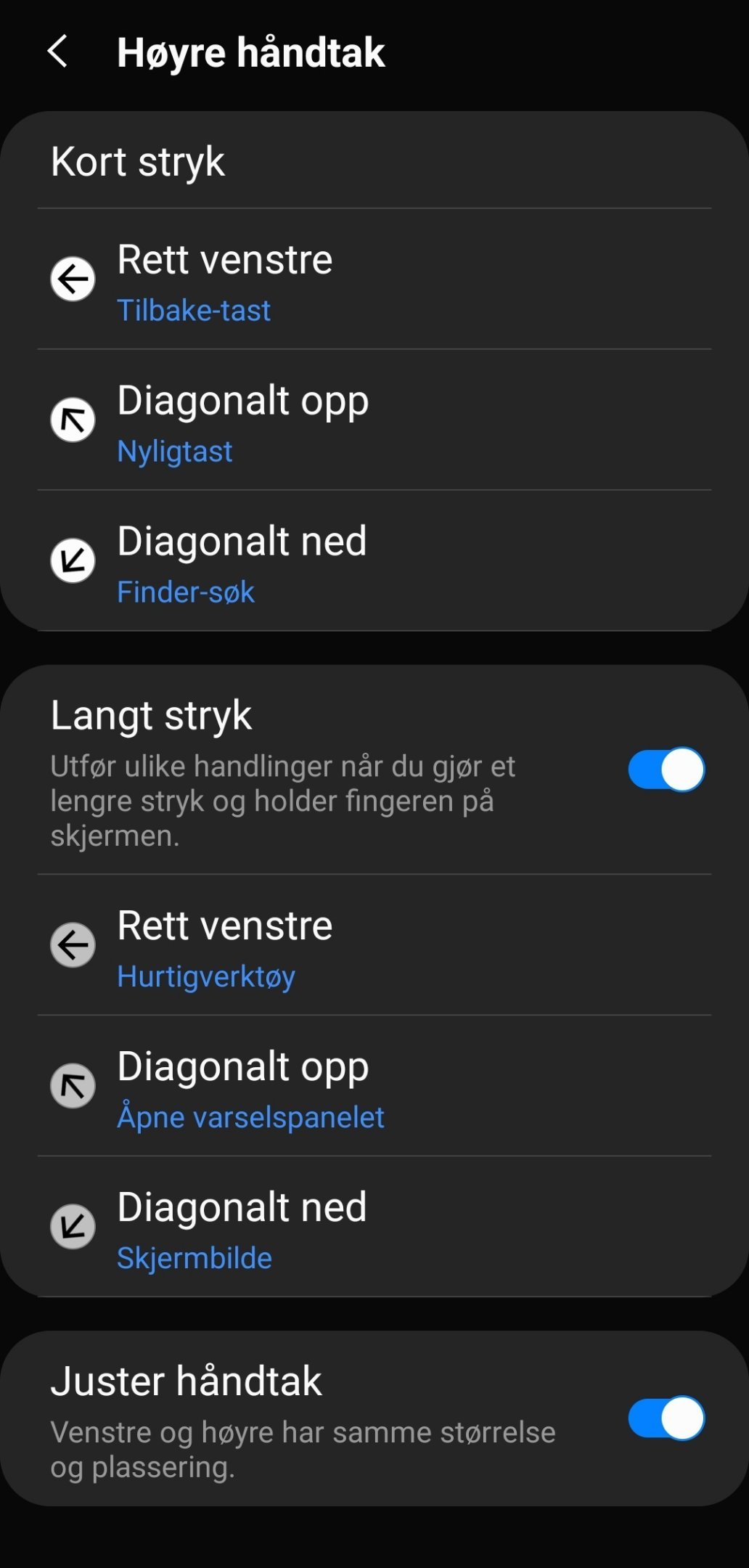Open Diagonalt ned set to Skjermbilde
749x1568 pixels.
pos(374,1227)
